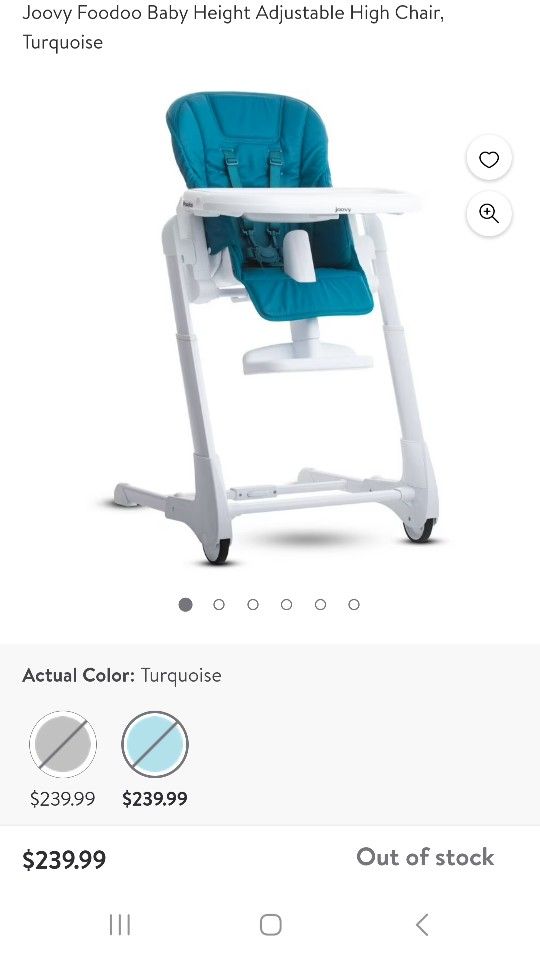Screen dimensions: 540x960
Task: Select the turquoise color swatch
Action: coord(154,744)
